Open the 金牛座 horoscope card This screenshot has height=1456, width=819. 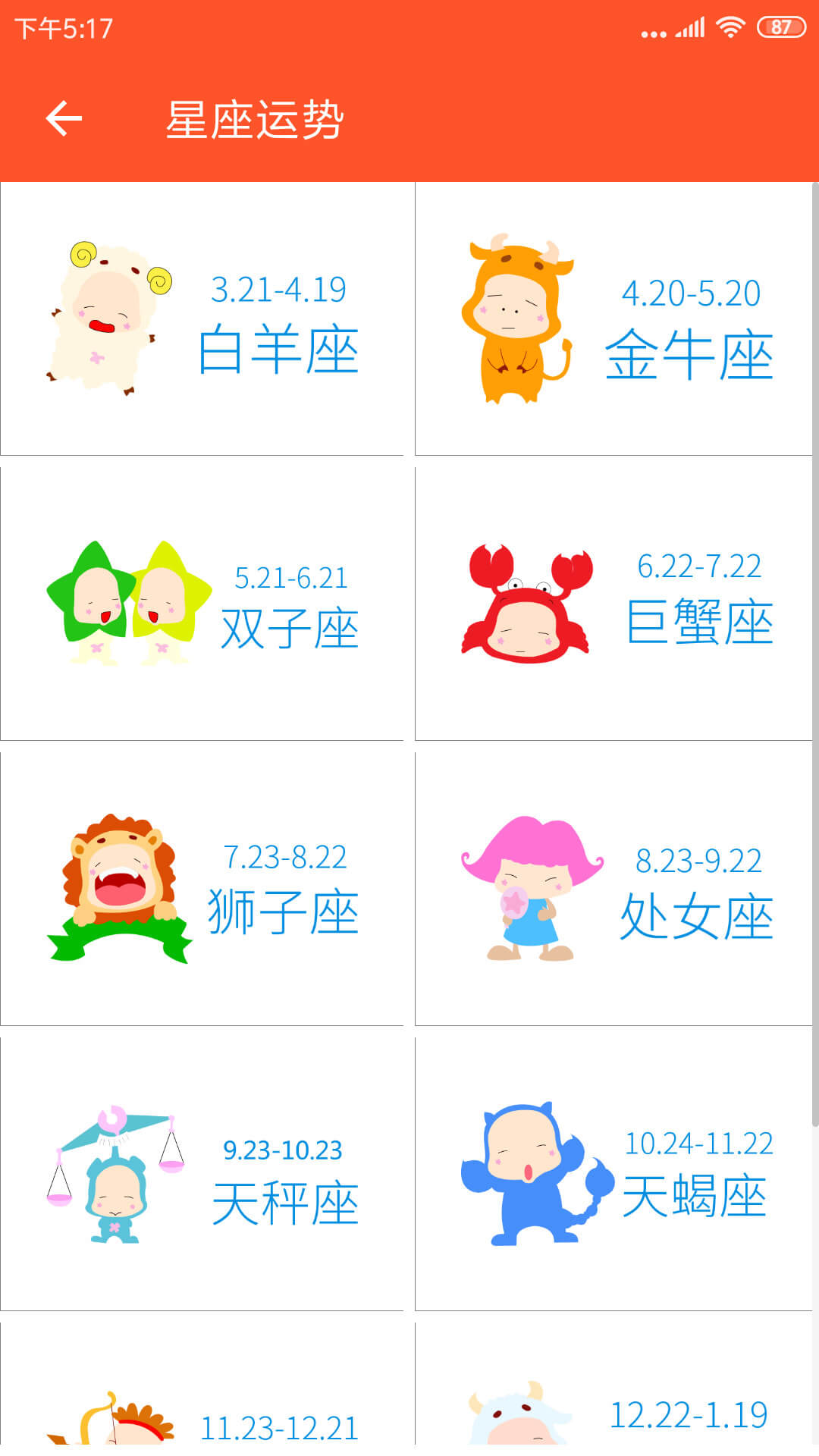tap(613, 319)
